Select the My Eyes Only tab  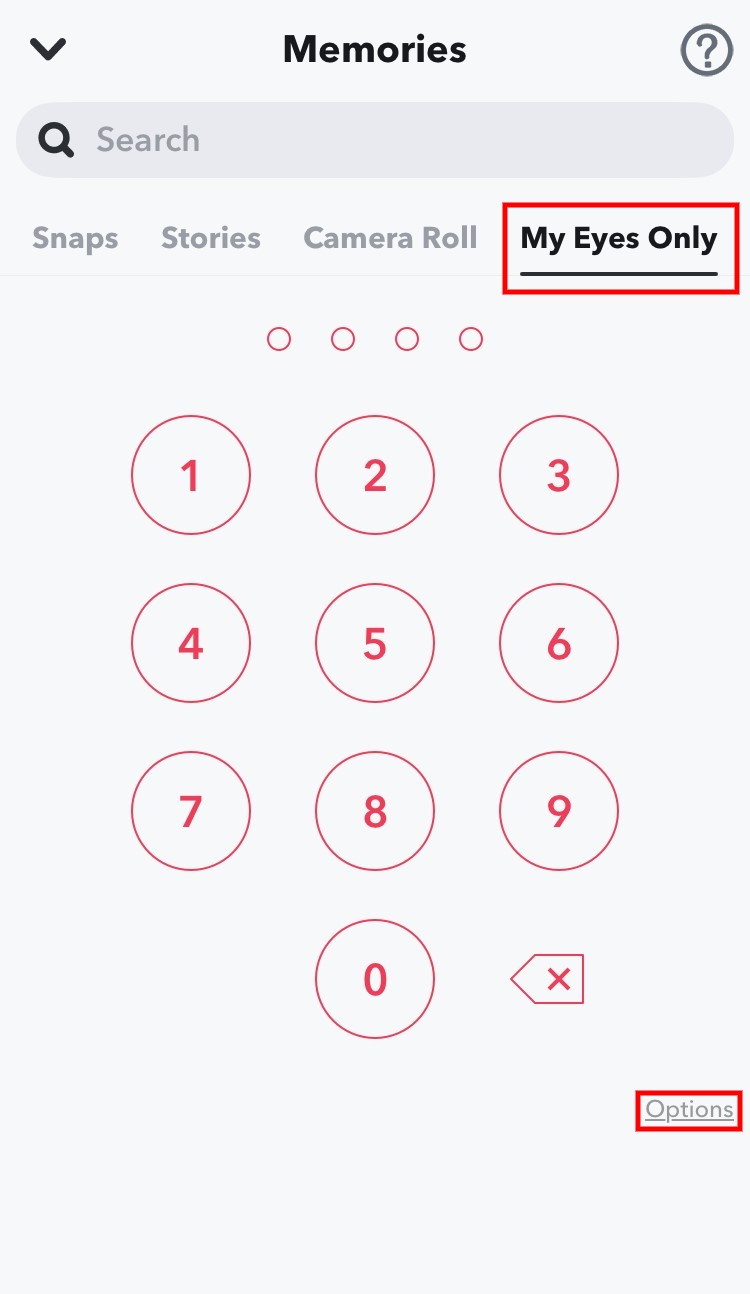pyautogui.click(x=619, y=240)
